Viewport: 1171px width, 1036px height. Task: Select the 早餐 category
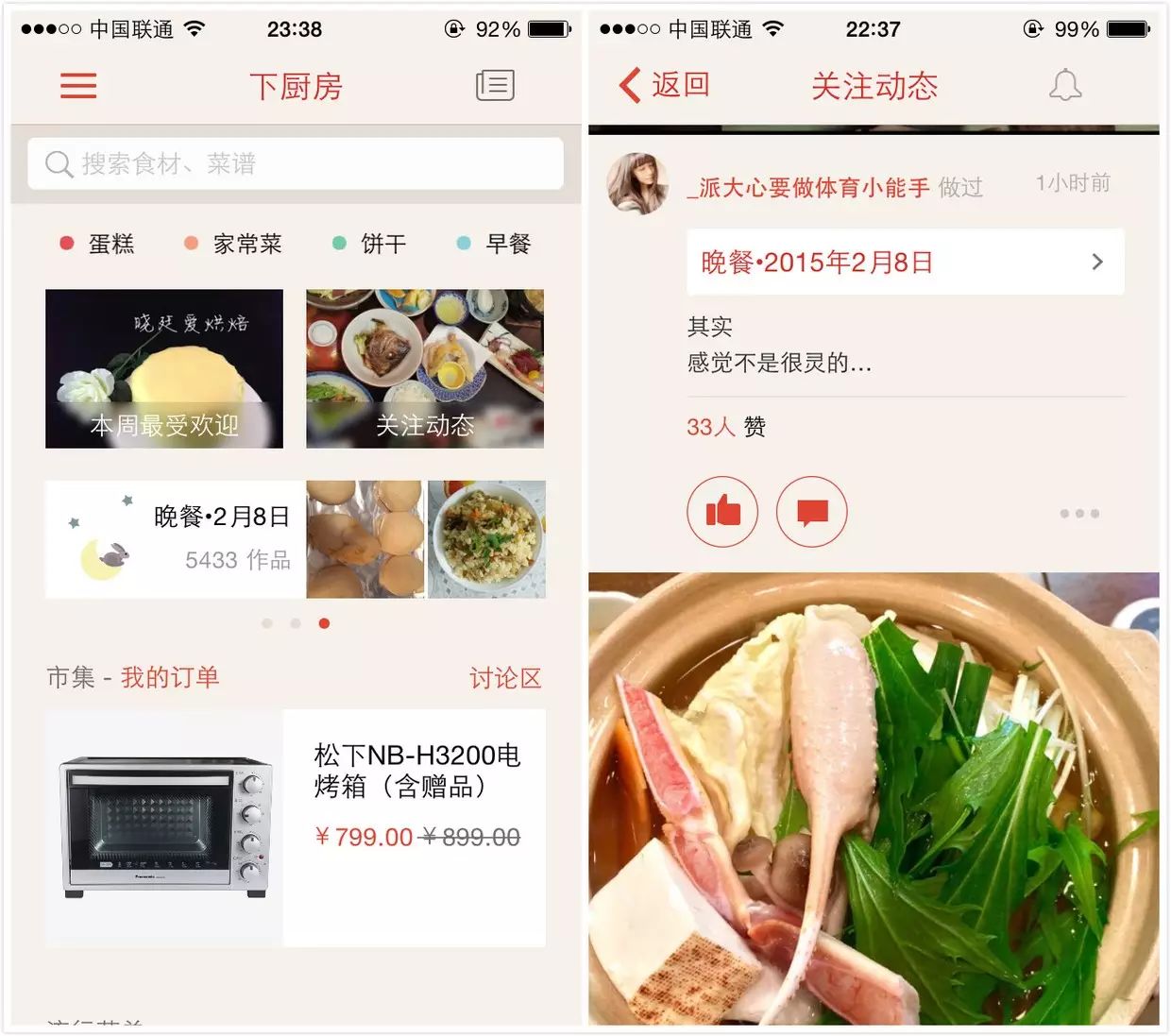pos(495,244)
